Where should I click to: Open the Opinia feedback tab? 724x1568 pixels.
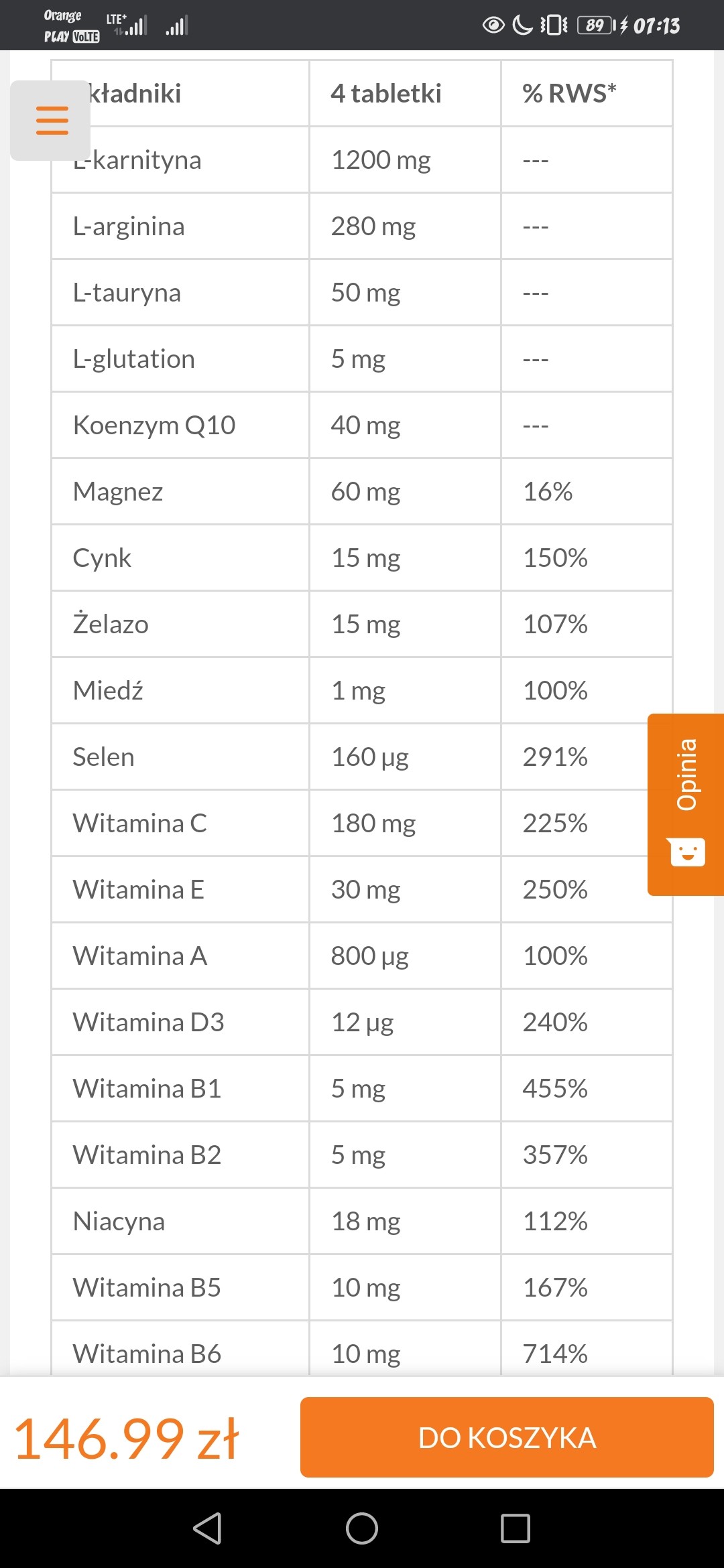[686, 804]
